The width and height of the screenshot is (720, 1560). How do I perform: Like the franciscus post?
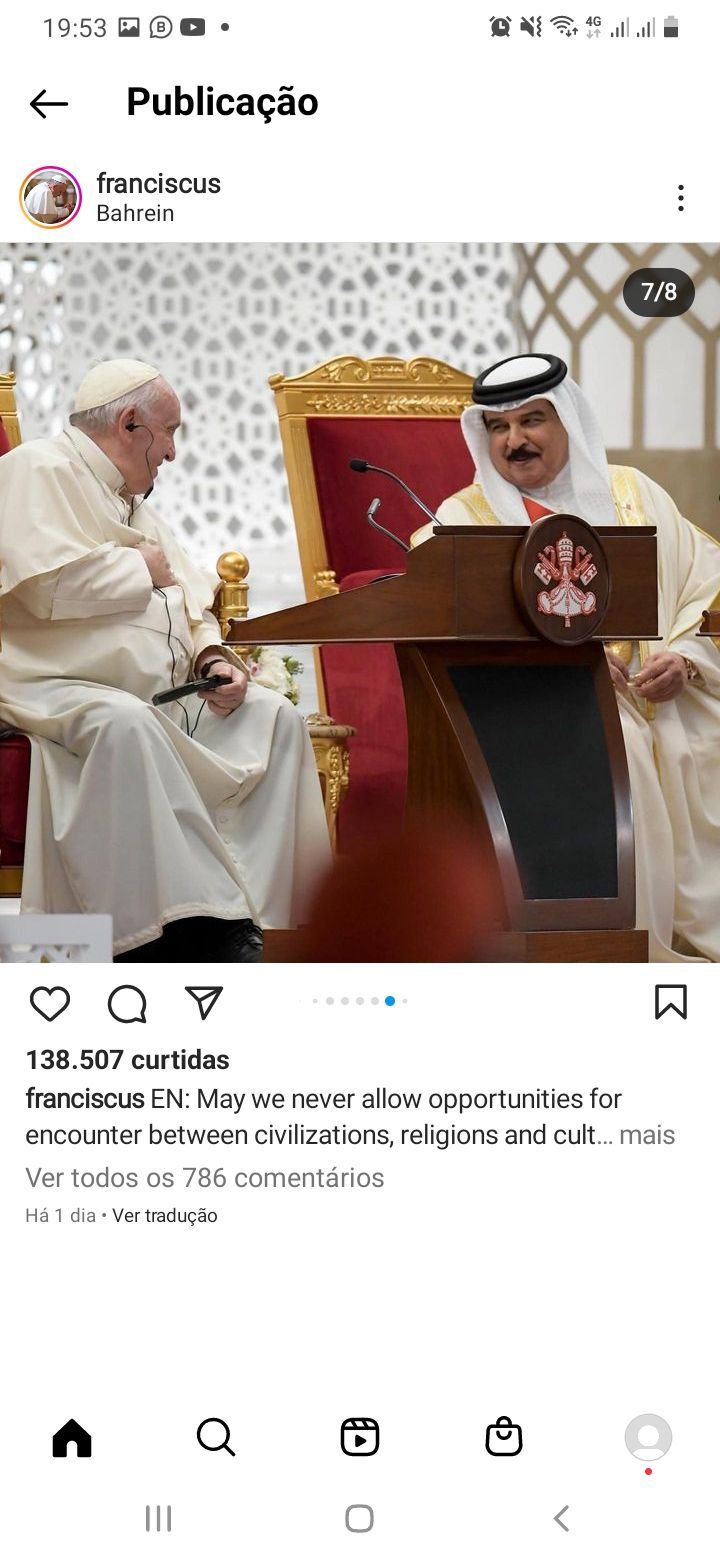click(49, 1003)
